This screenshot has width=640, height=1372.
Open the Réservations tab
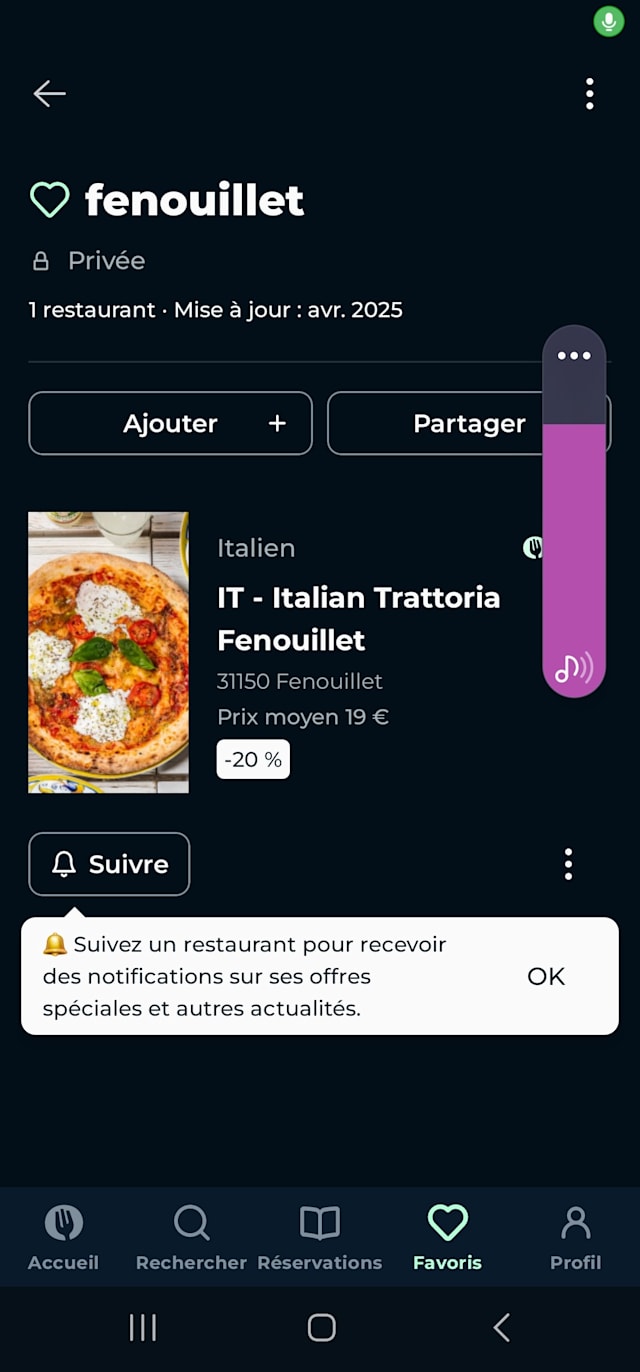[320, 1238]
